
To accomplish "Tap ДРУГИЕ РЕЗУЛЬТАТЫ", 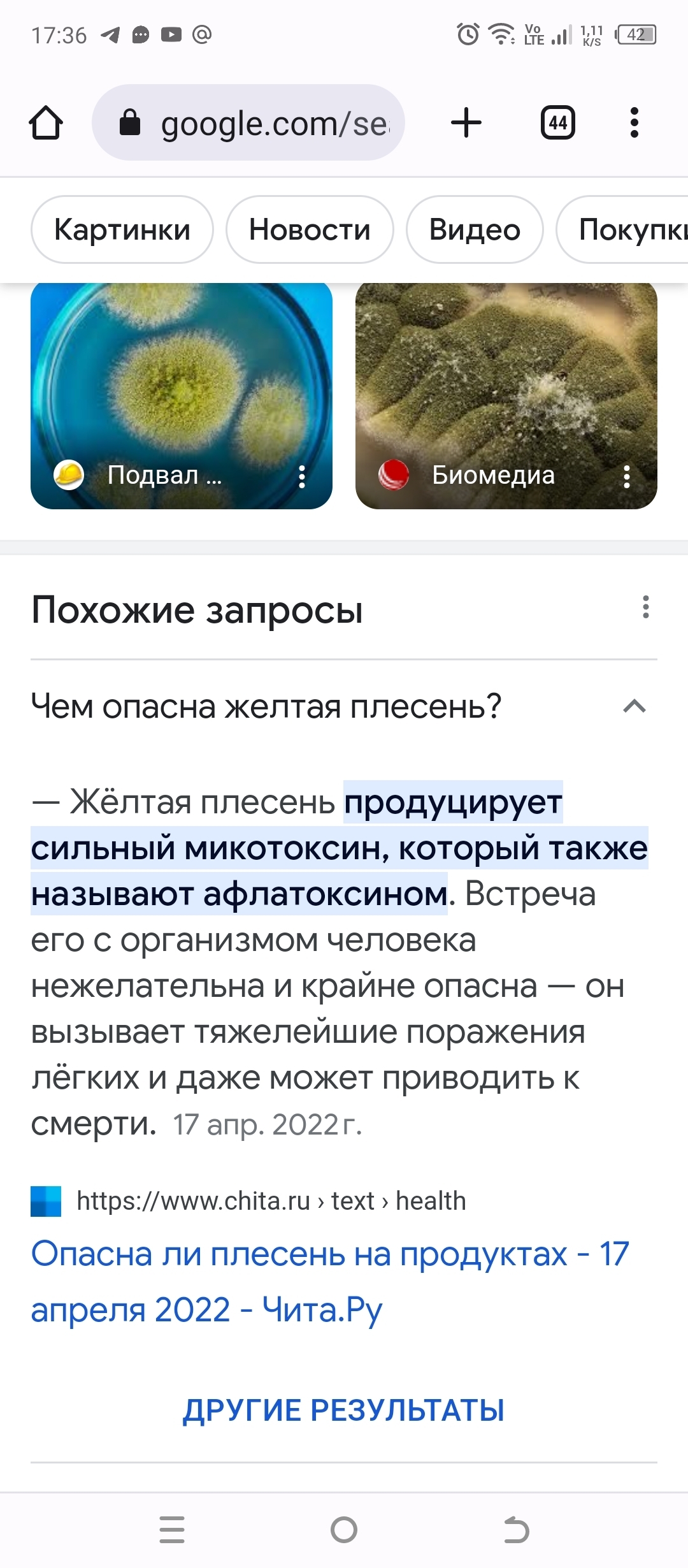I will click(344, 1410).
